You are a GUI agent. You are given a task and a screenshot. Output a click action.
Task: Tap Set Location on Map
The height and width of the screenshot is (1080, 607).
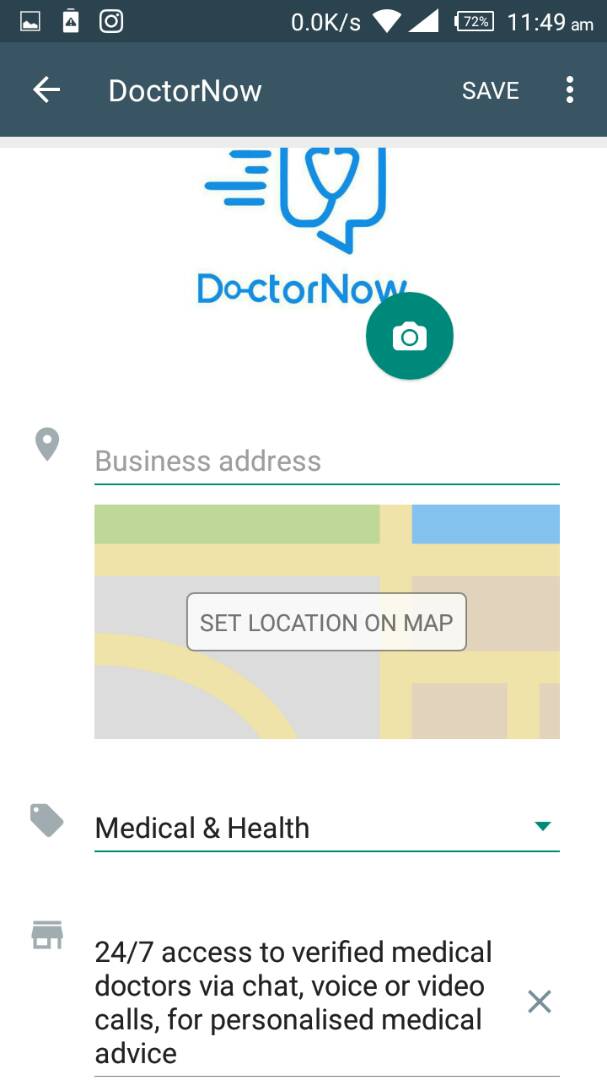pyautogui.click(x=327, y=622)
